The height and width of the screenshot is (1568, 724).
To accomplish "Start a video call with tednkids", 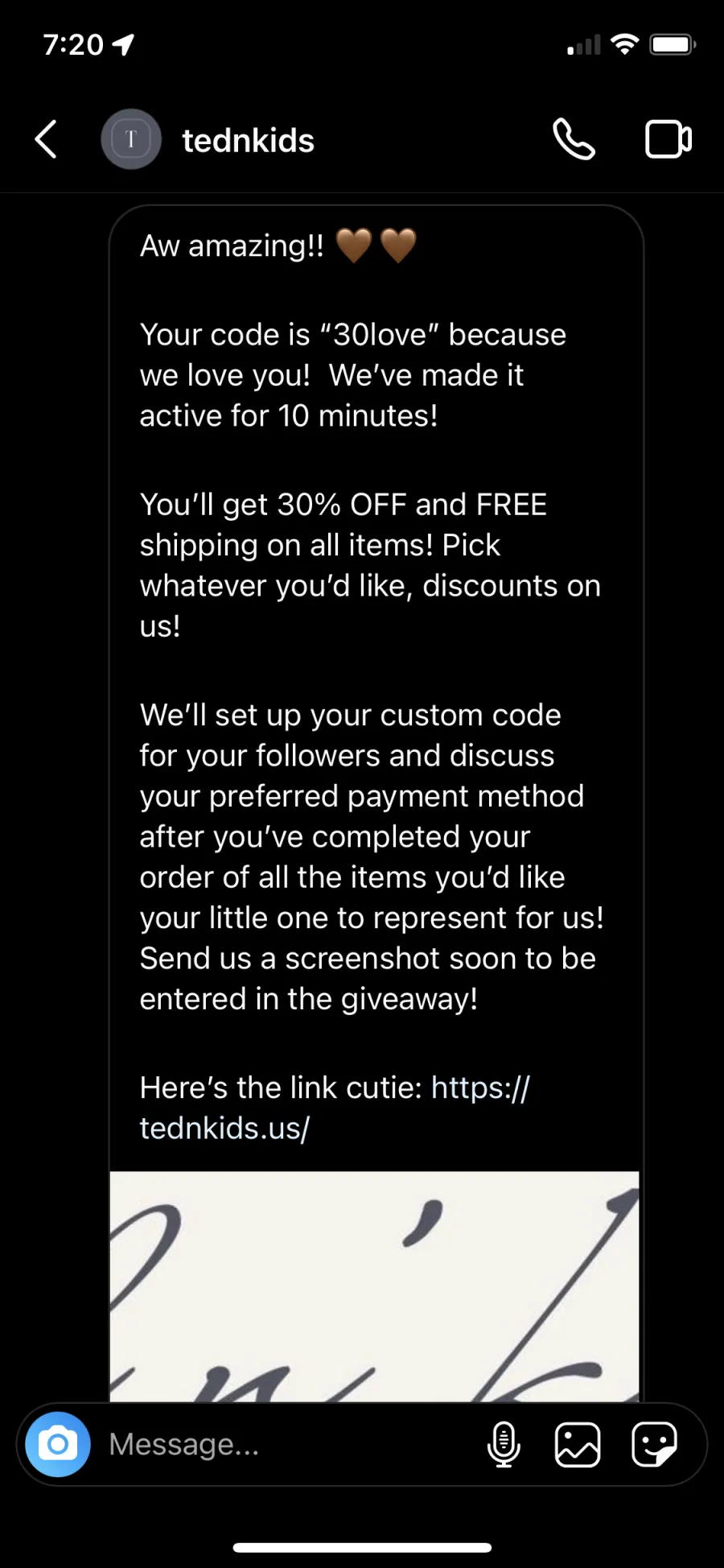I will pyautogui.click(x=668, y=139).
